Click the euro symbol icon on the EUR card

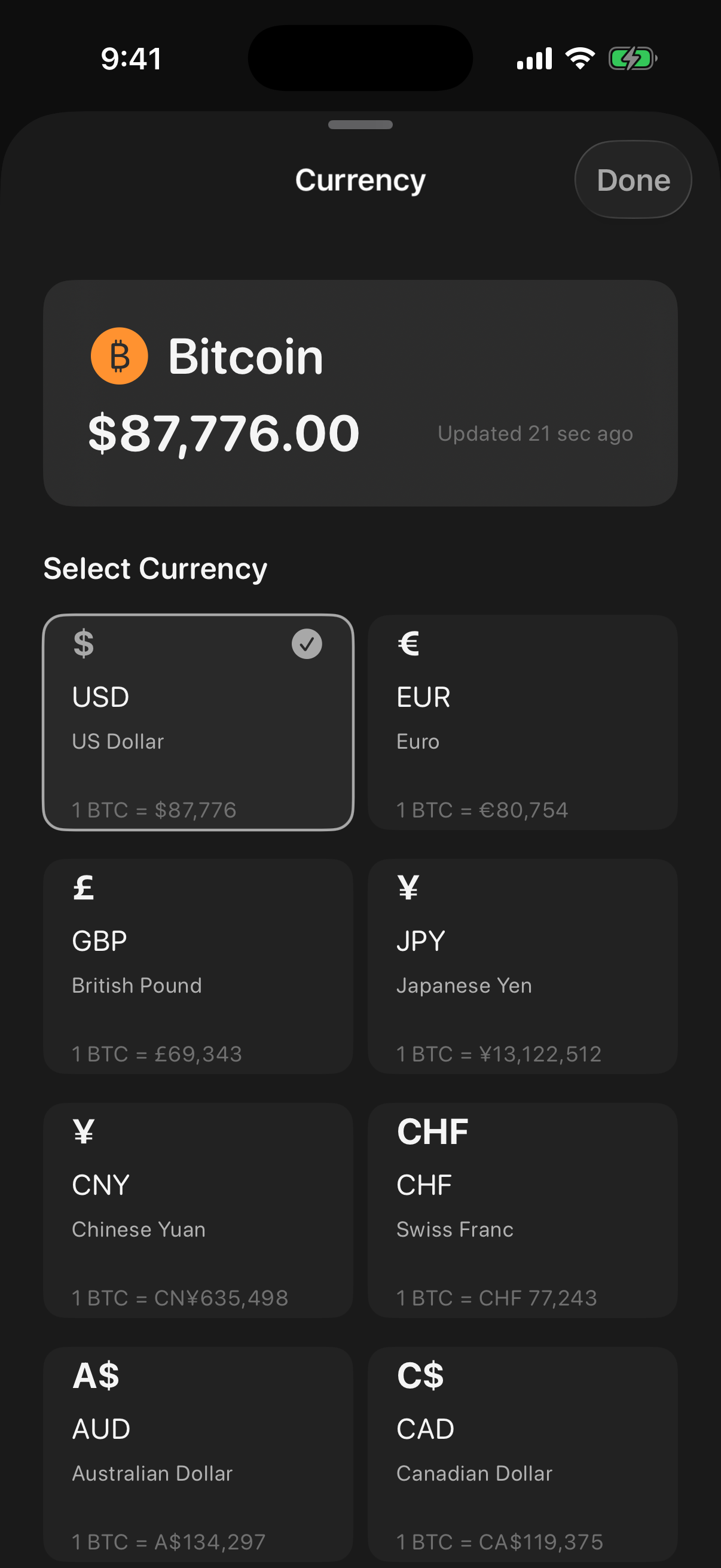point(408,642)
